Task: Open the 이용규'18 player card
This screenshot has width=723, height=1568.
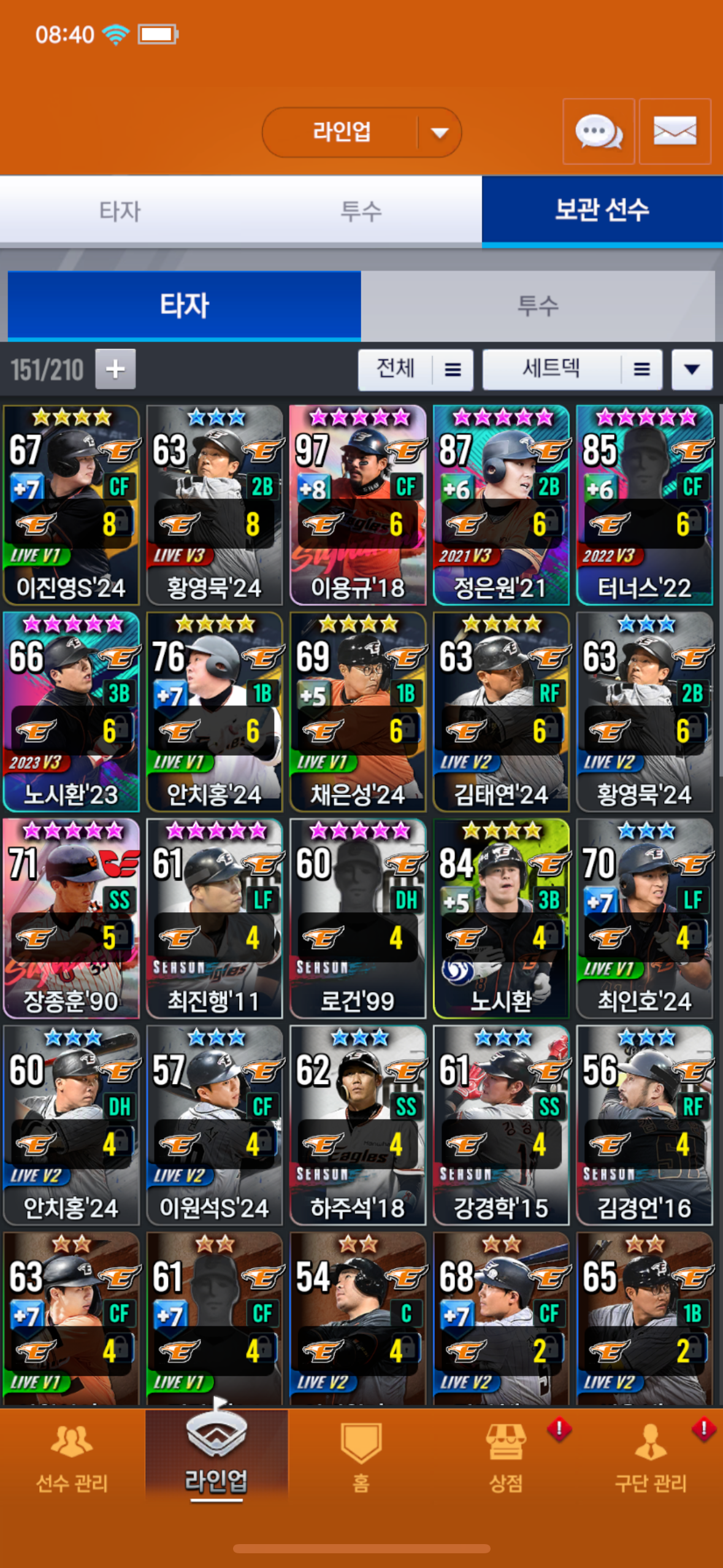Action: pos(358,505)
